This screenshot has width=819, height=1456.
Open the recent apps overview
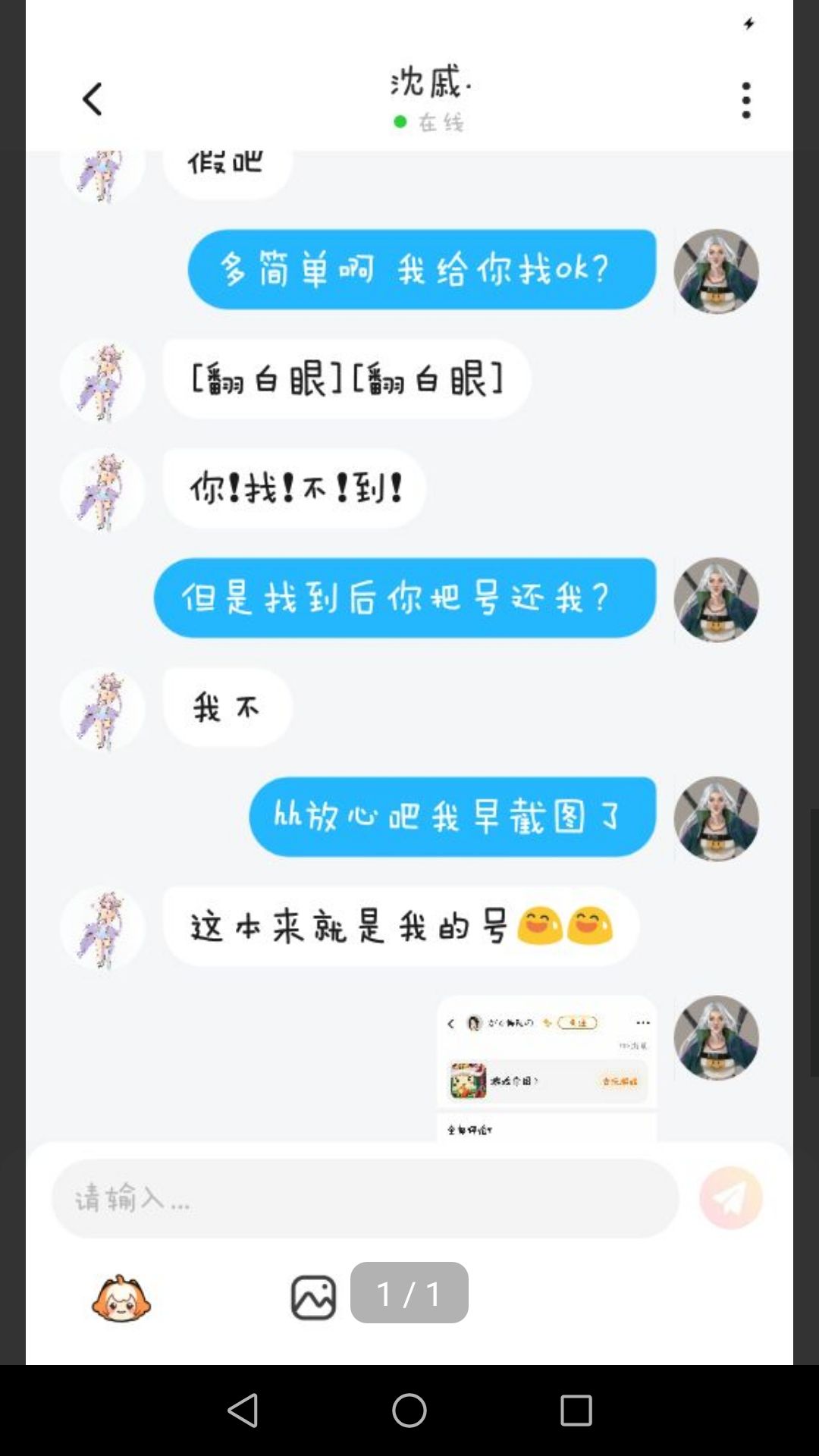[x=576, y=1410]
